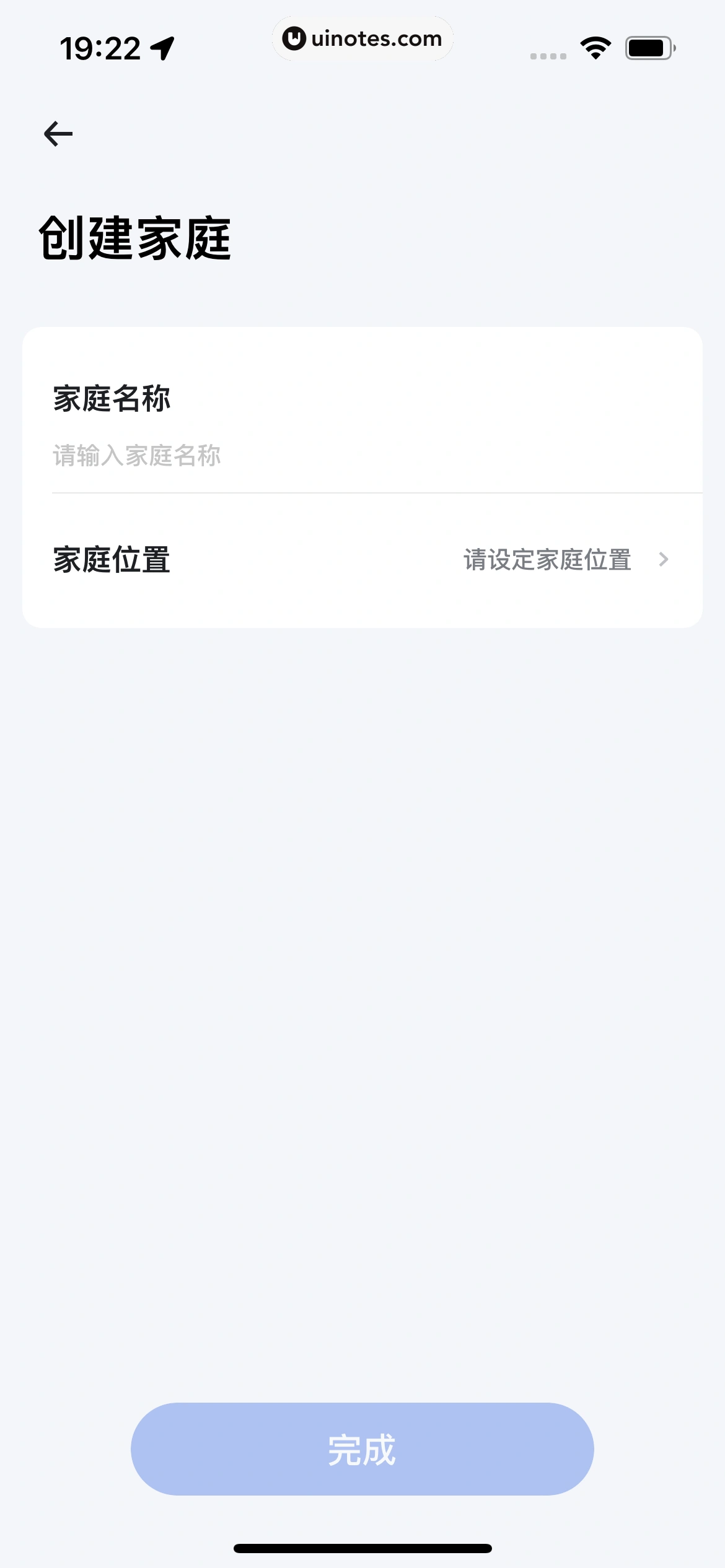Click the clock showing 19:22

tap(99, 46)
